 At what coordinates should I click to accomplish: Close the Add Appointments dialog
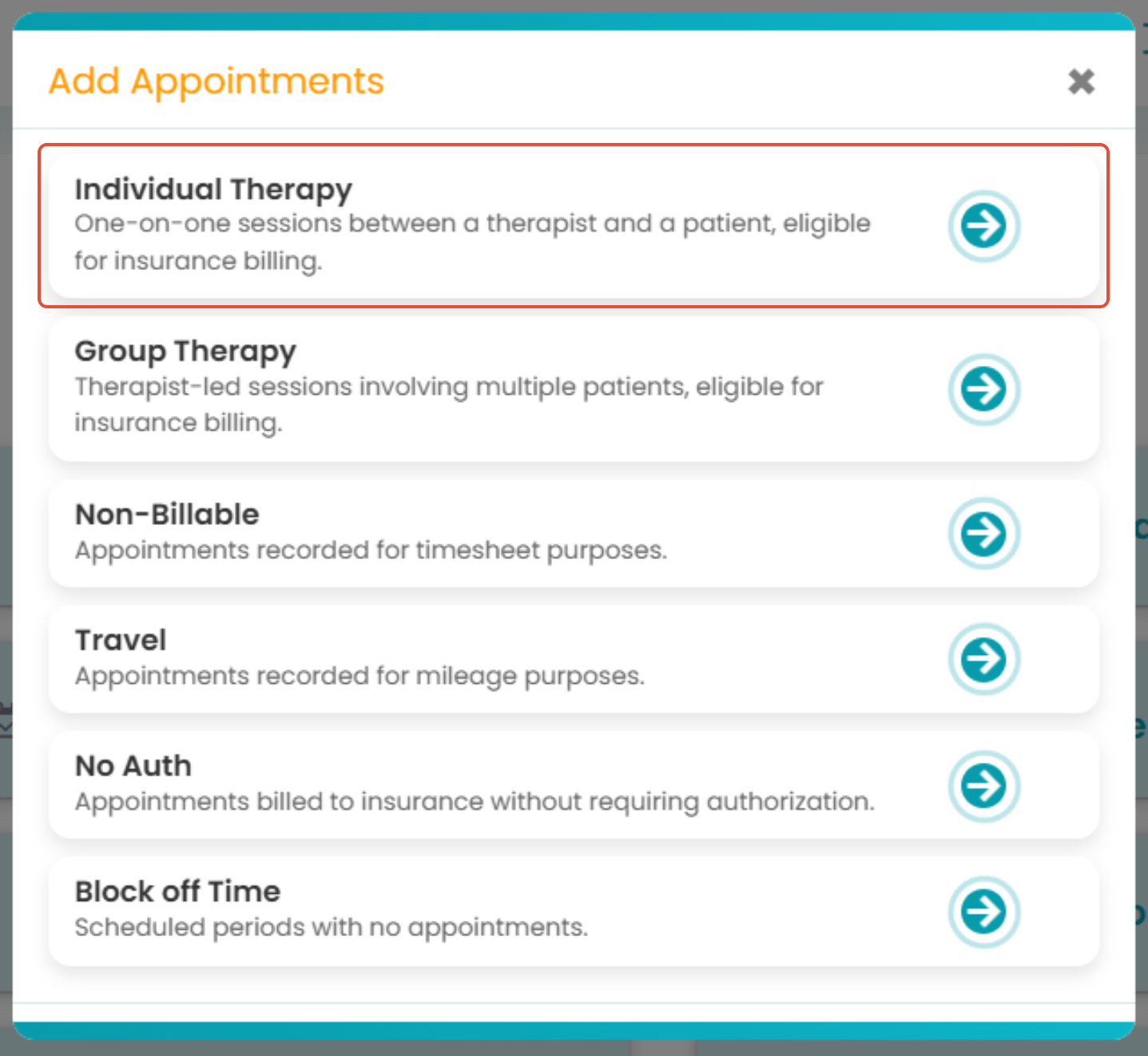pyautogui.click(x=1081, y=81)
